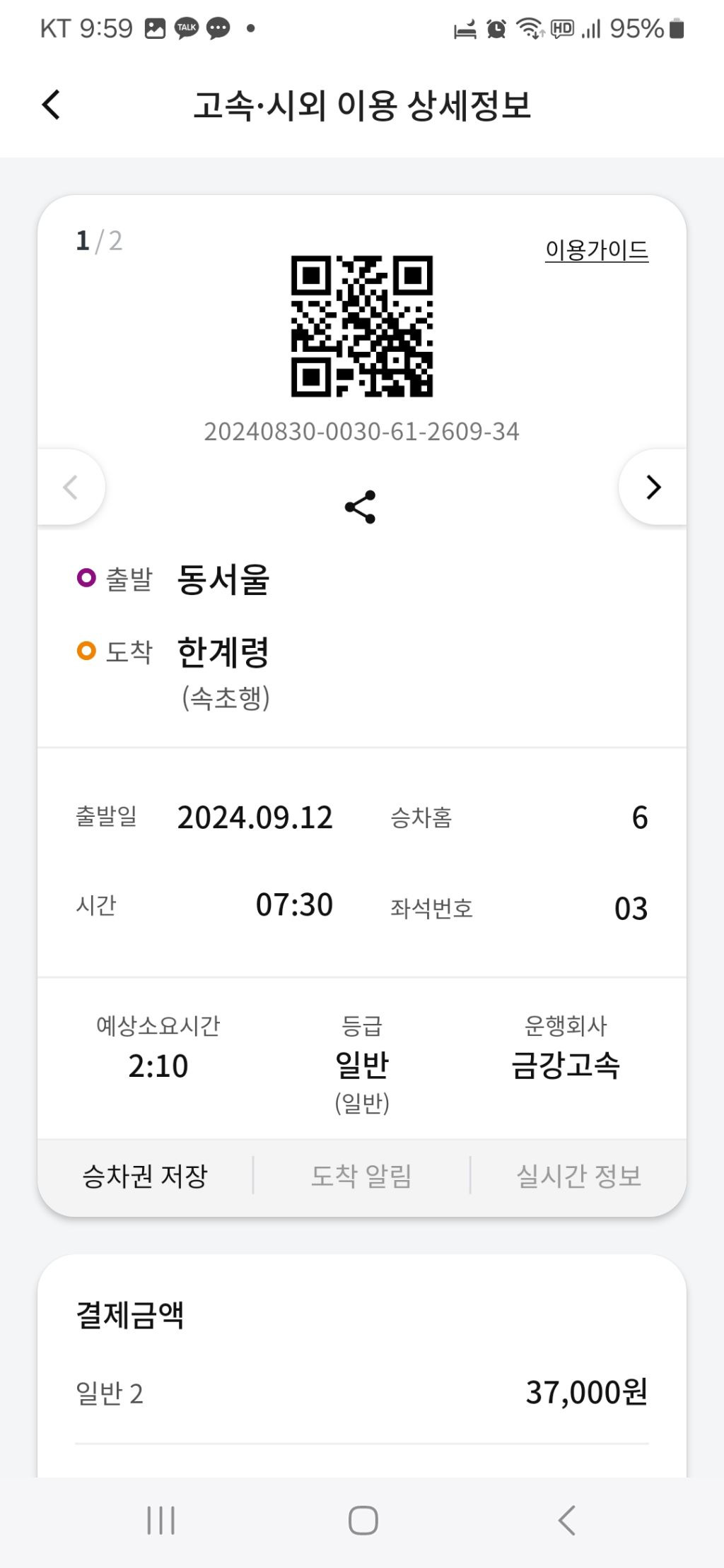Return to the home screen

(363, 1520)
